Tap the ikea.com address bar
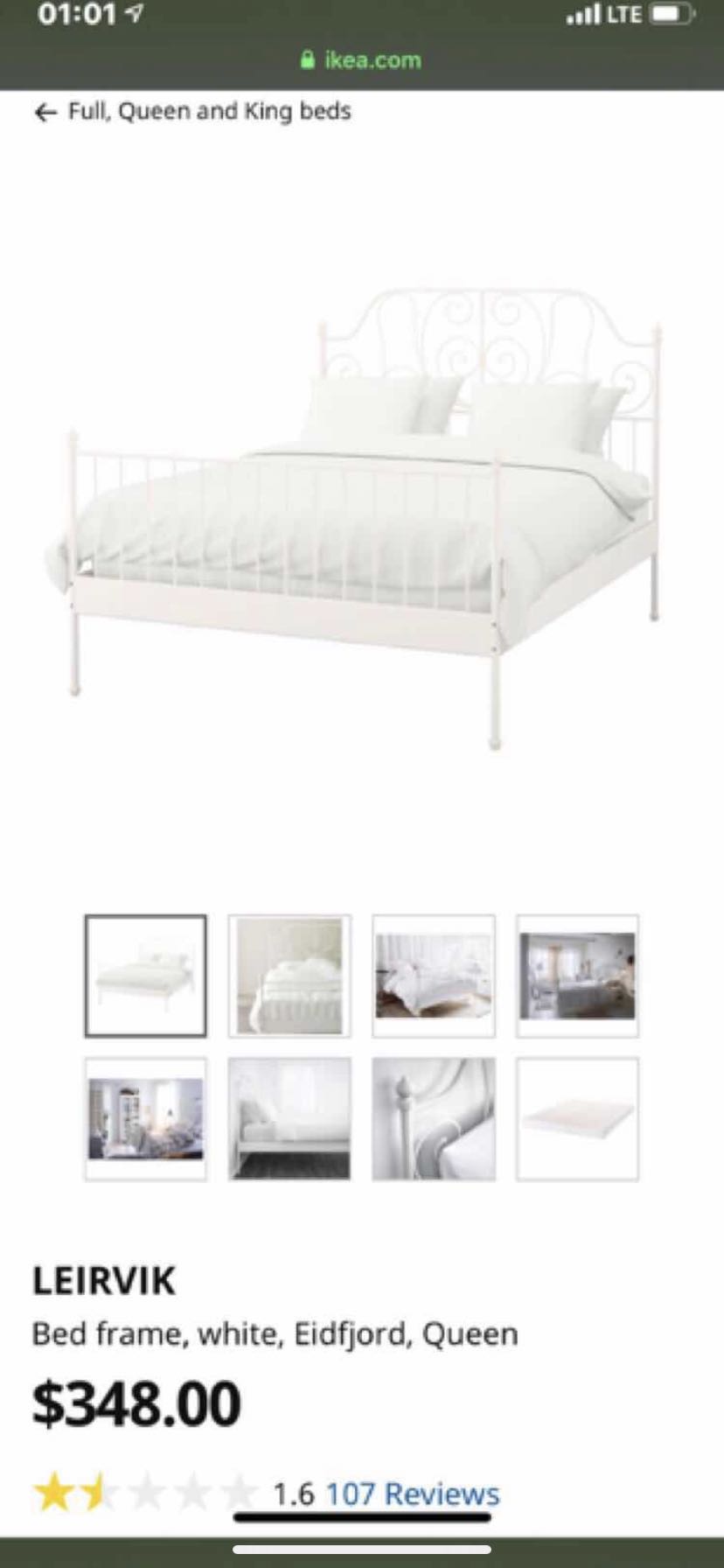 (x=362, y=59)
